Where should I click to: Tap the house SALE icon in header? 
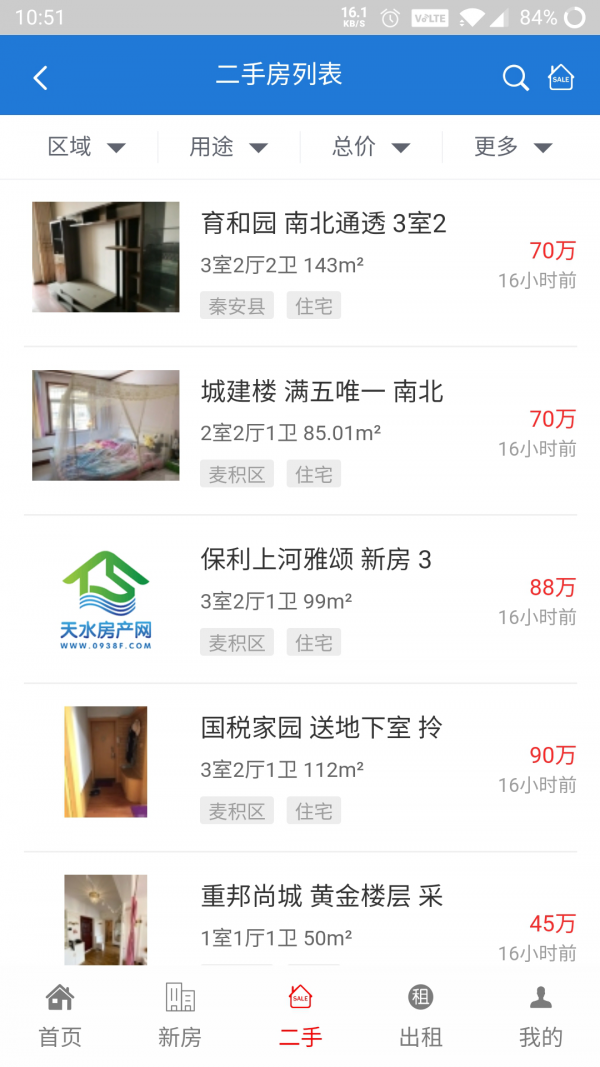click(x=562, y=77)
